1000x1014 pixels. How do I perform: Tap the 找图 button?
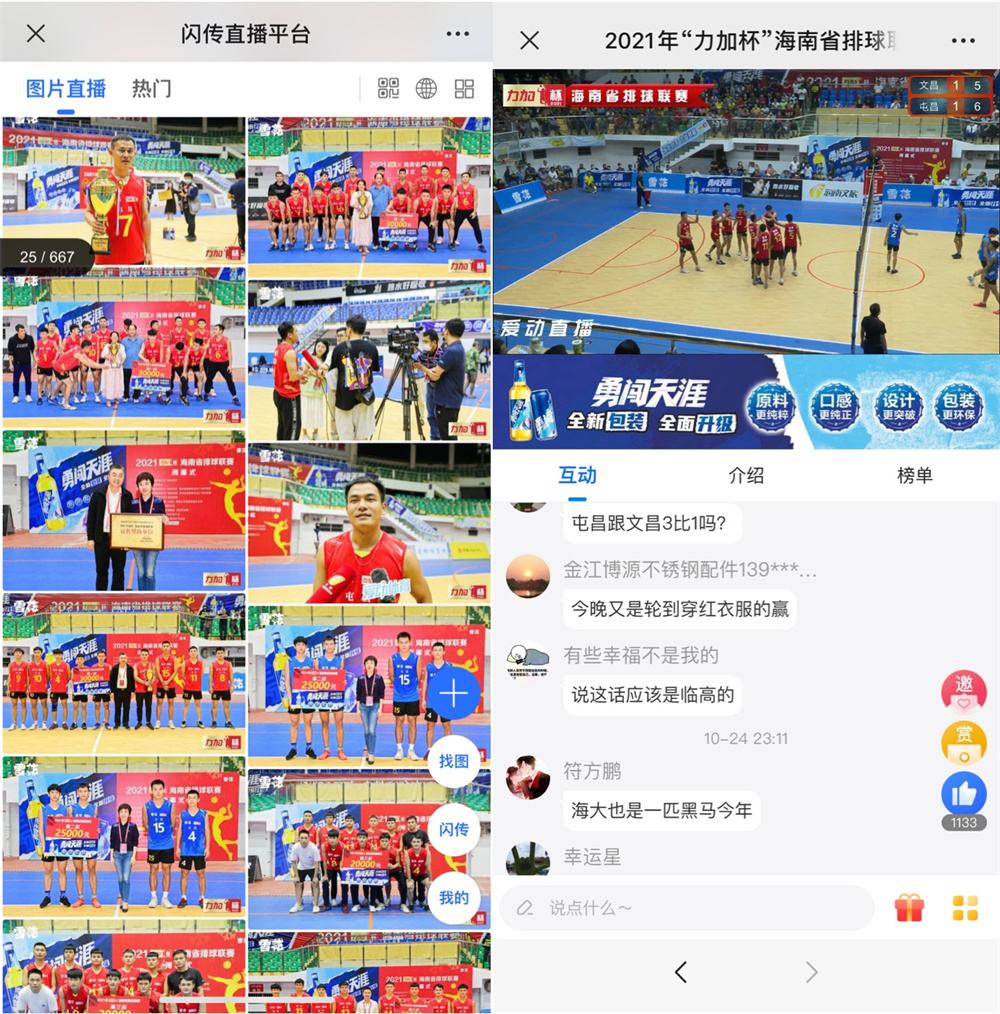(x=454, y=761)
